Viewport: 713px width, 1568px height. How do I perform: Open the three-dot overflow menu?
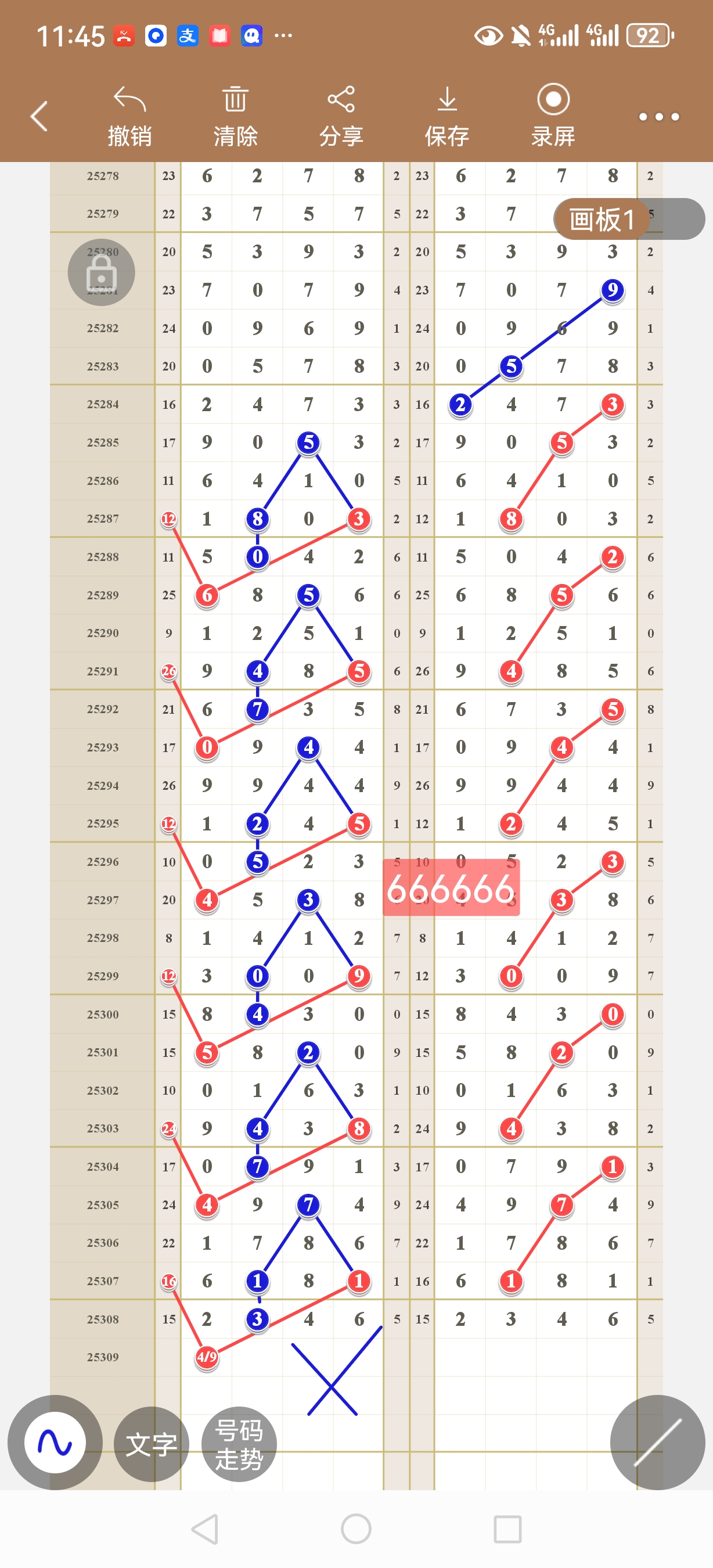(659, 116)
